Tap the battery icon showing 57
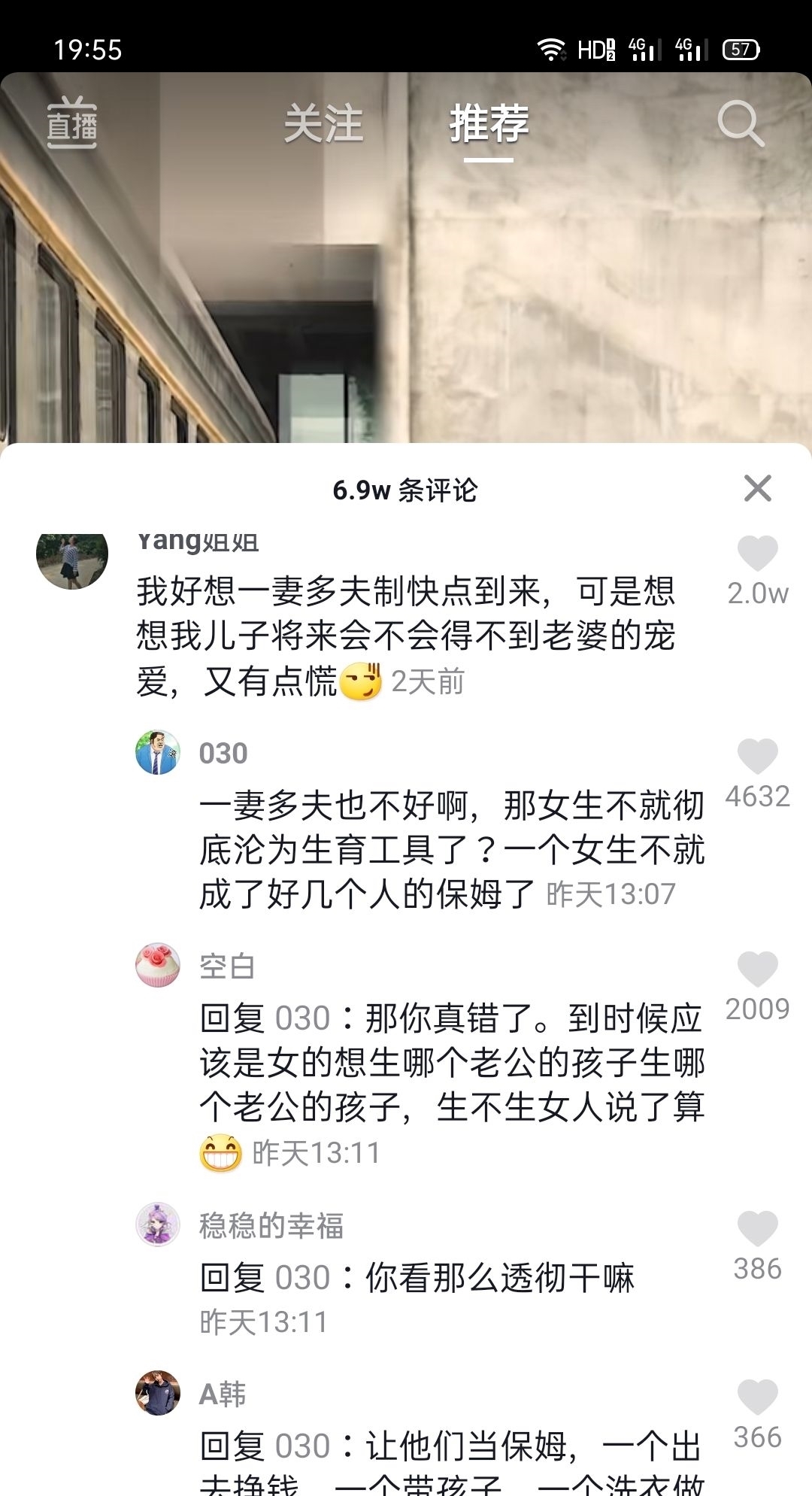 (x=741, y=48)
